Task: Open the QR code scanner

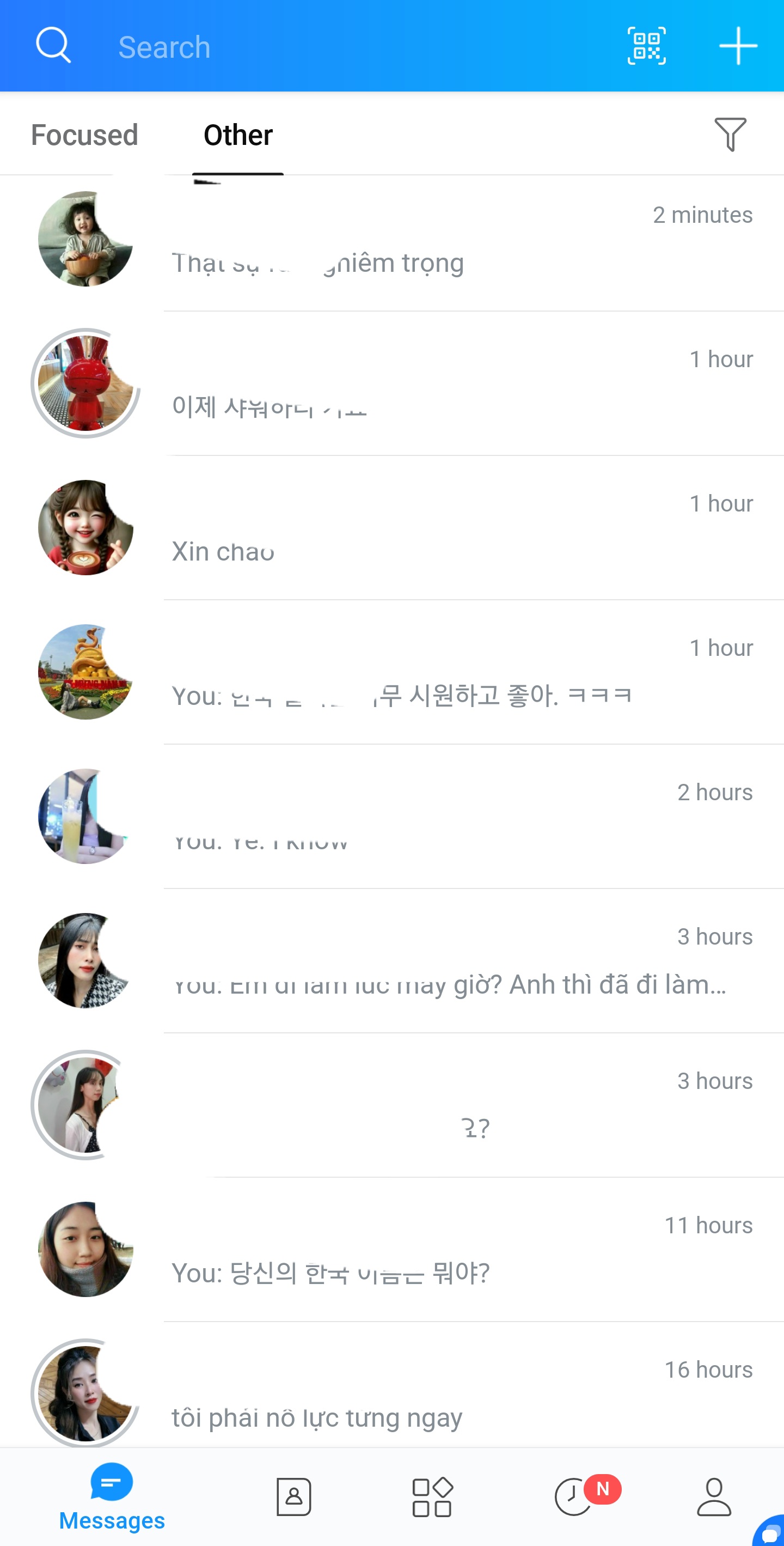Action: pos(646,46)
